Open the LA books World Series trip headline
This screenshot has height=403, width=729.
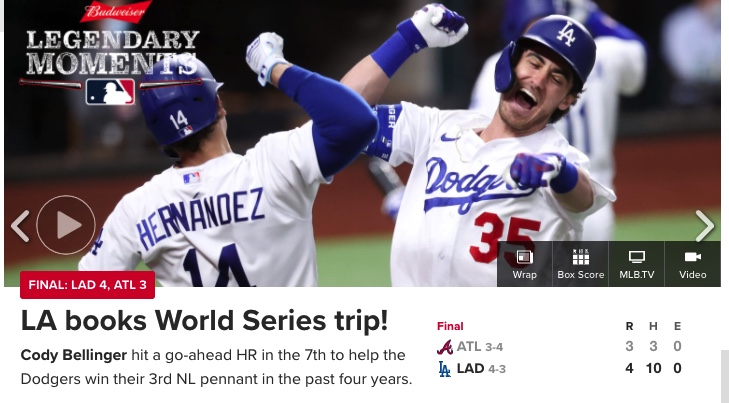pyautogui.click(x=204, y=322)
